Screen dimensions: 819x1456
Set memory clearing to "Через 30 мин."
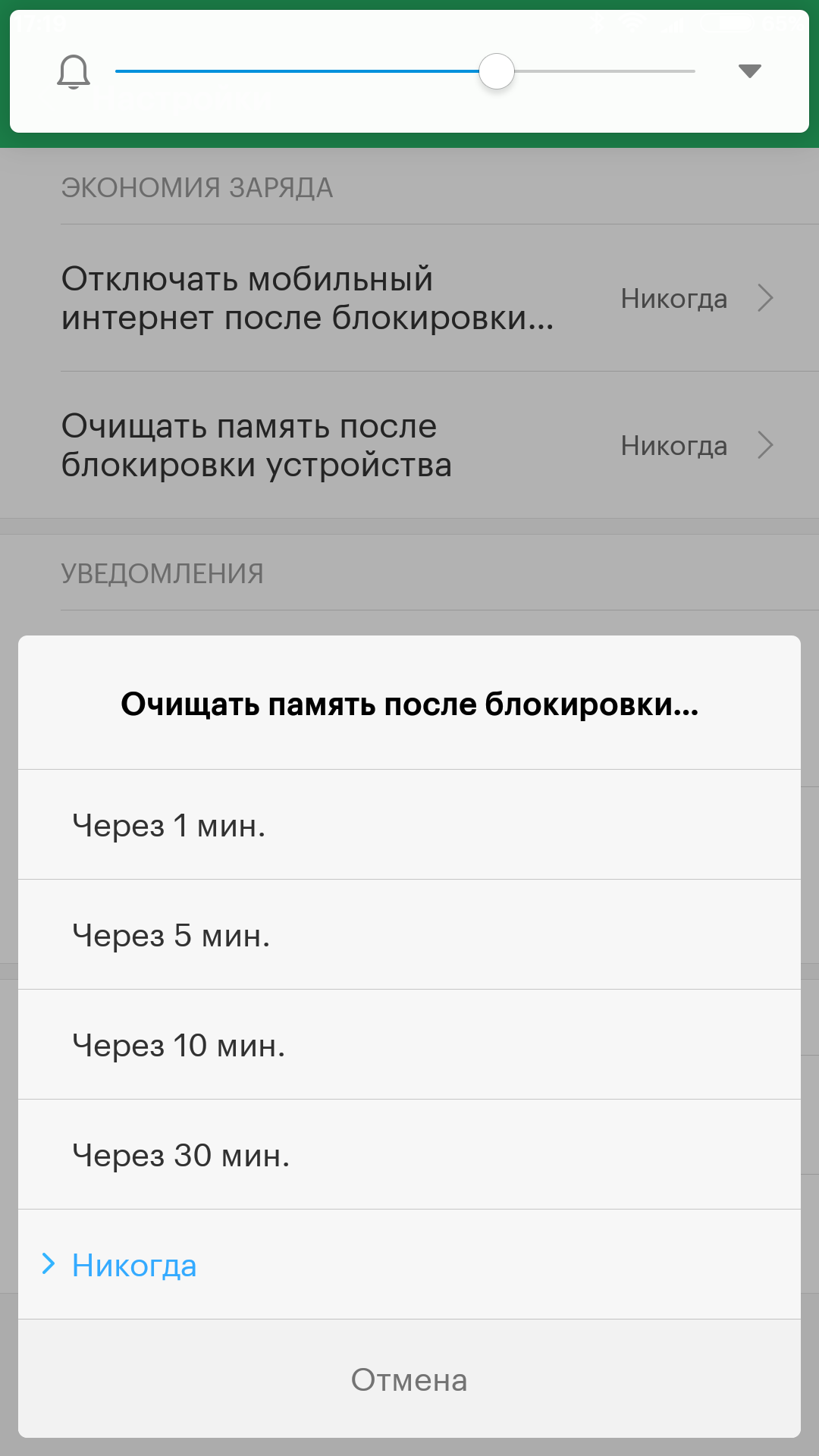409,1155
